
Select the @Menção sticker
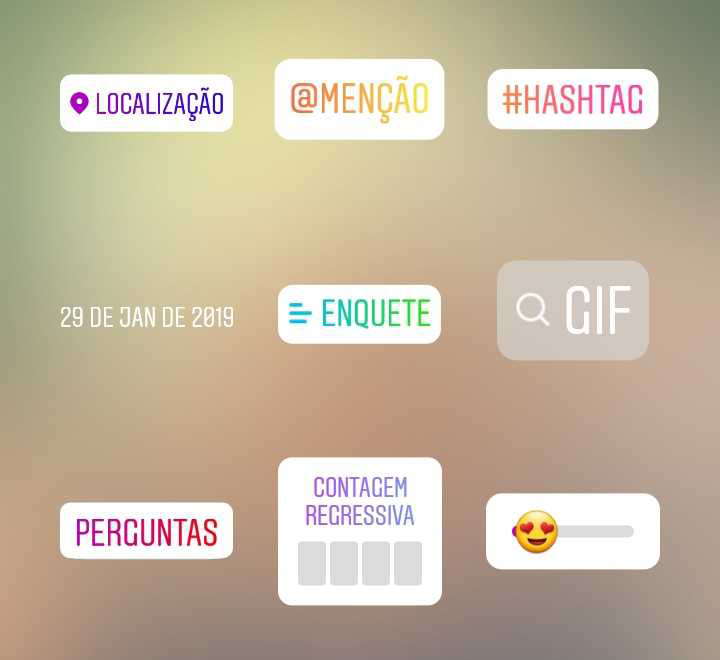pos(359,99)
